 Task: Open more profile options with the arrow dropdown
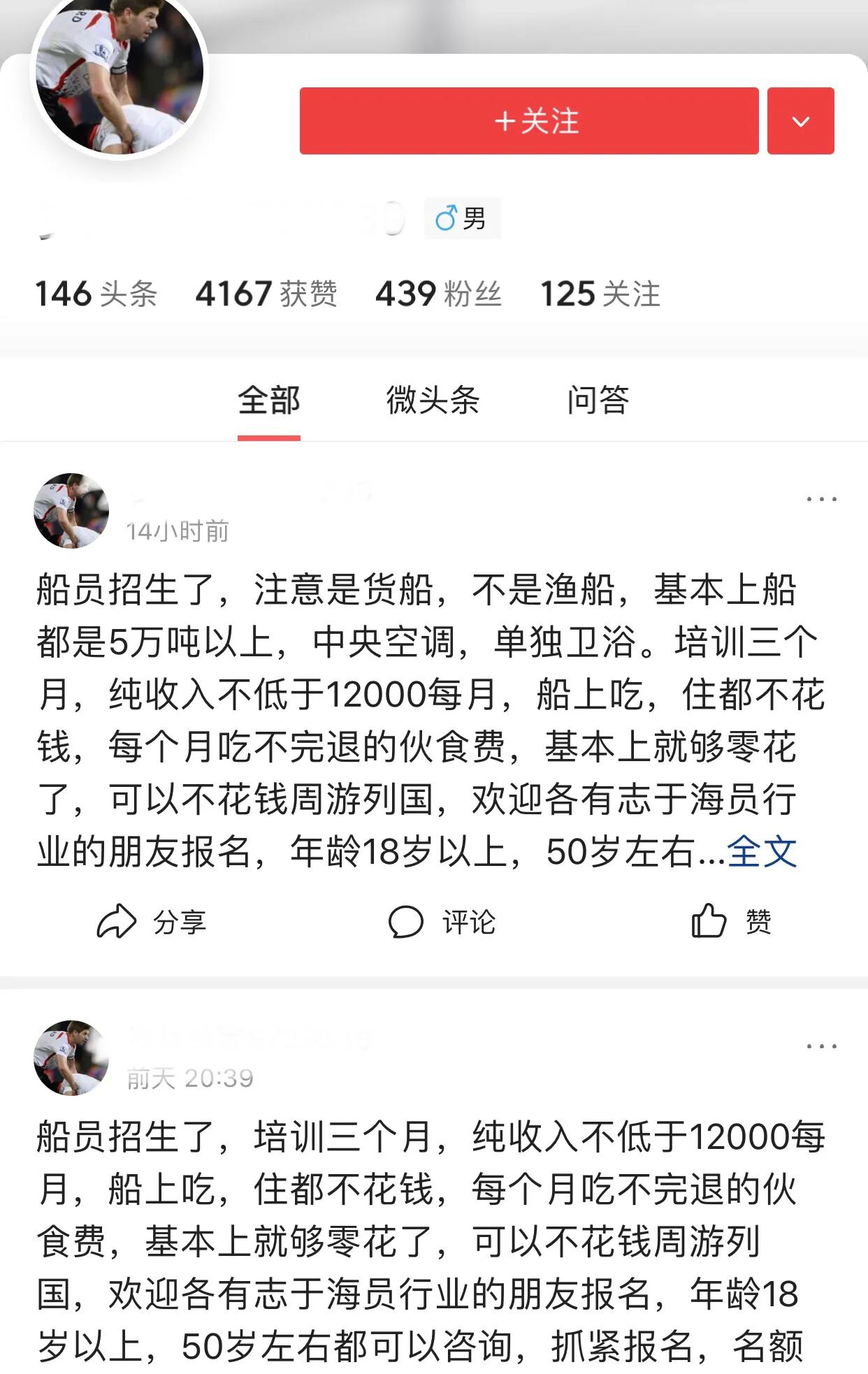point(802,120)
